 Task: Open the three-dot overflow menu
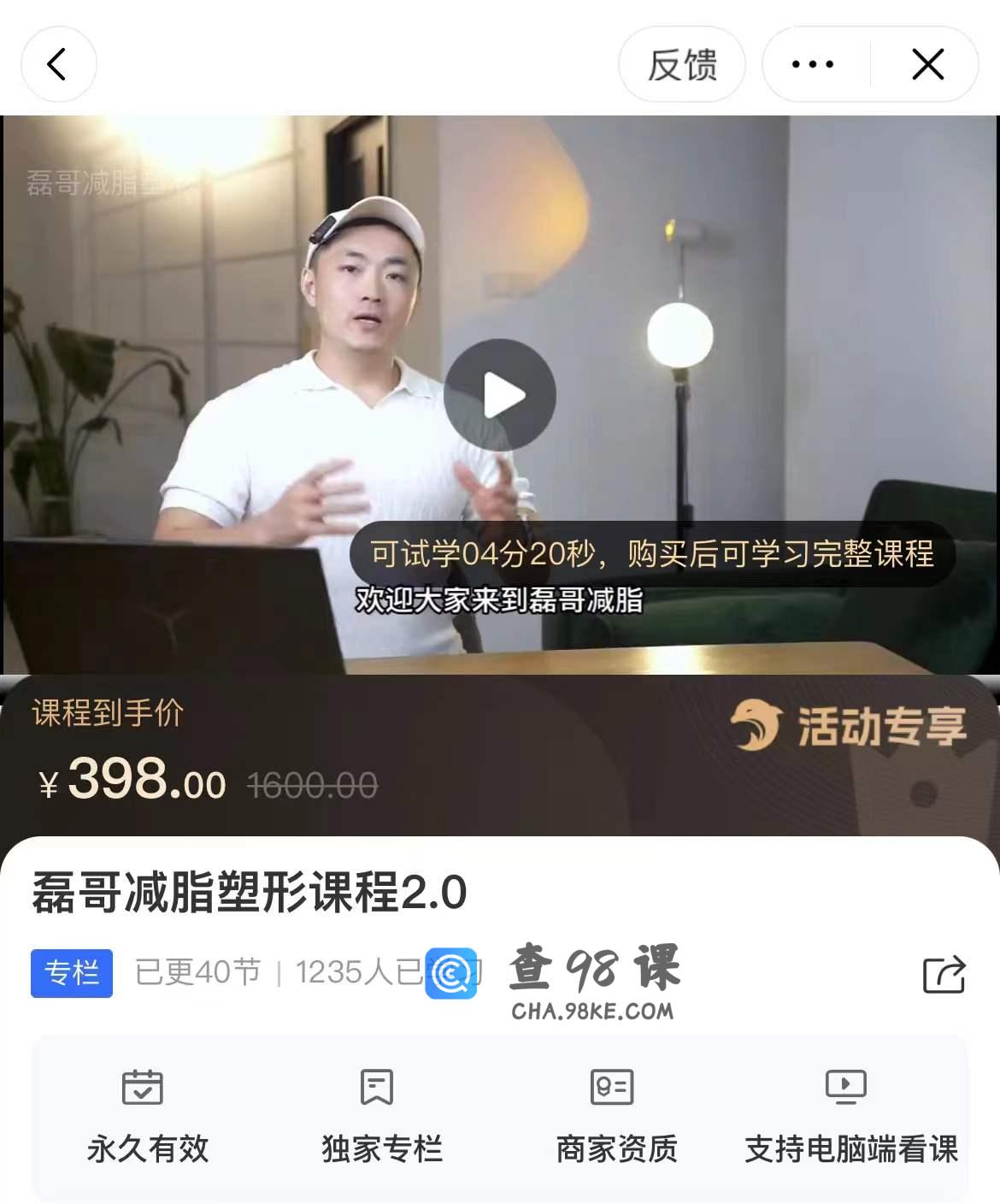[x=813, y=64]
